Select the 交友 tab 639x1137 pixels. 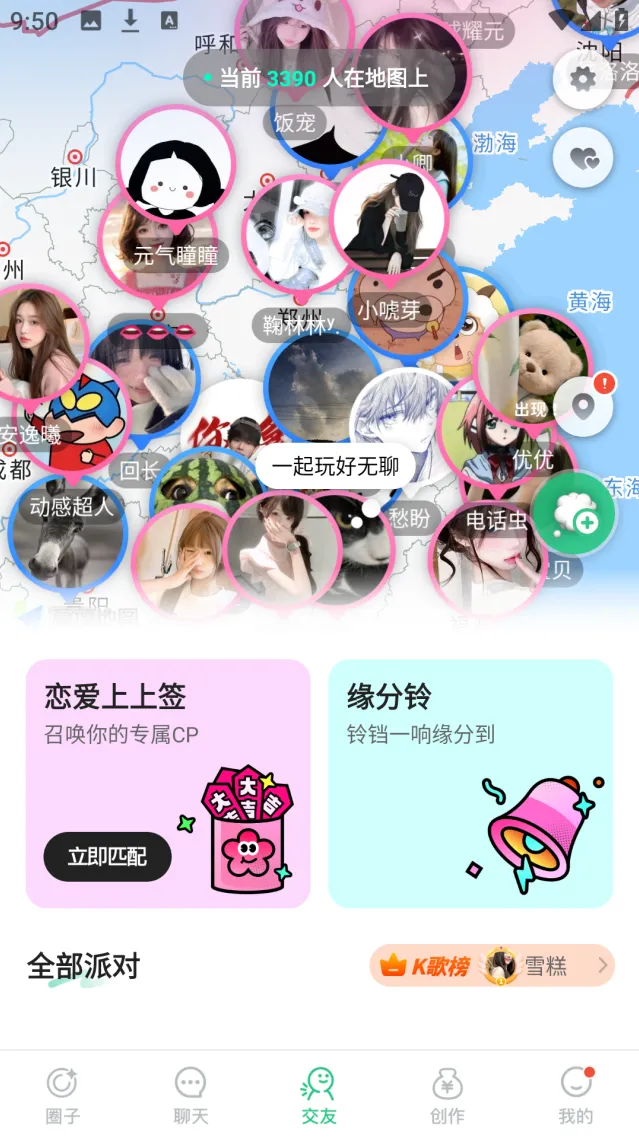pos(318,1095)
